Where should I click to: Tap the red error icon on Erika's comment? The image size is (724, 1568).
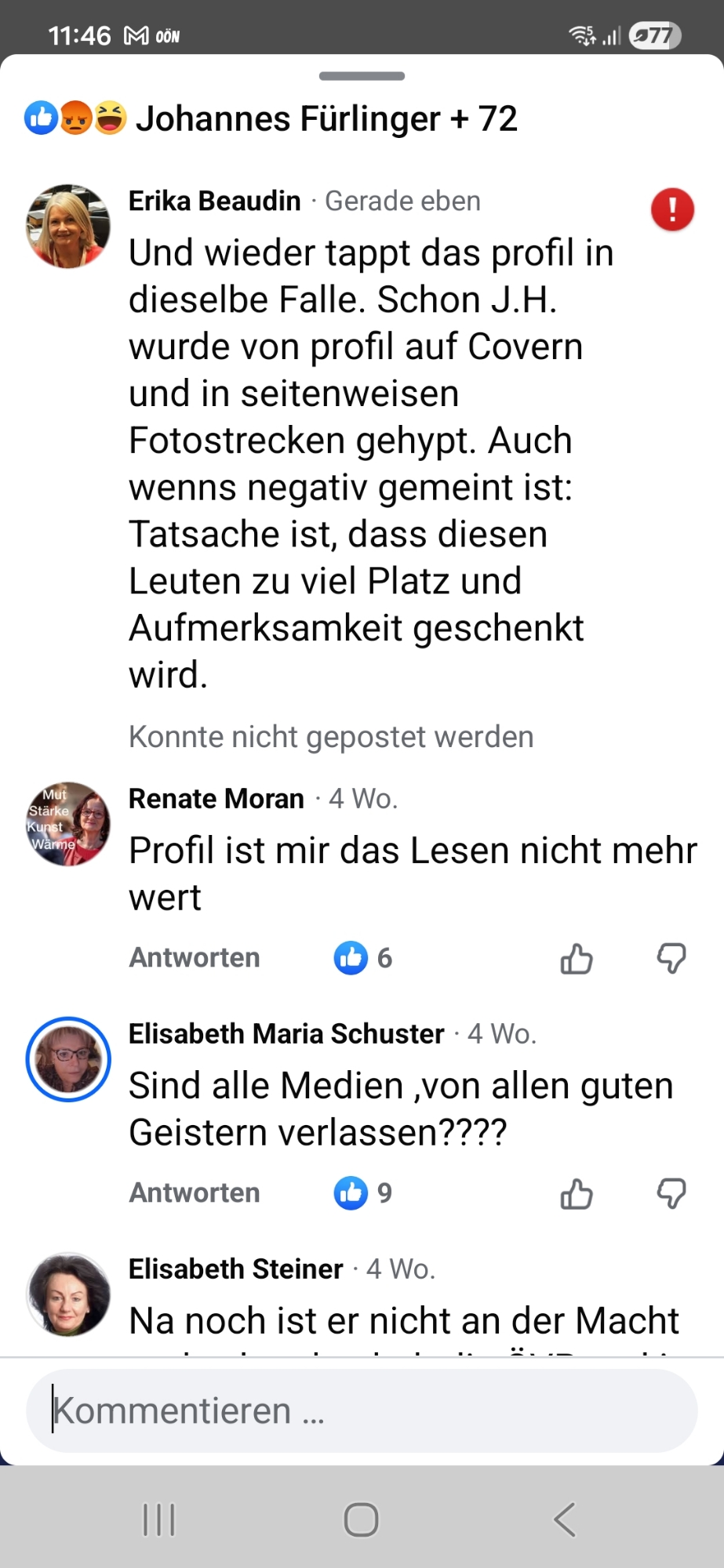point(672,209)
